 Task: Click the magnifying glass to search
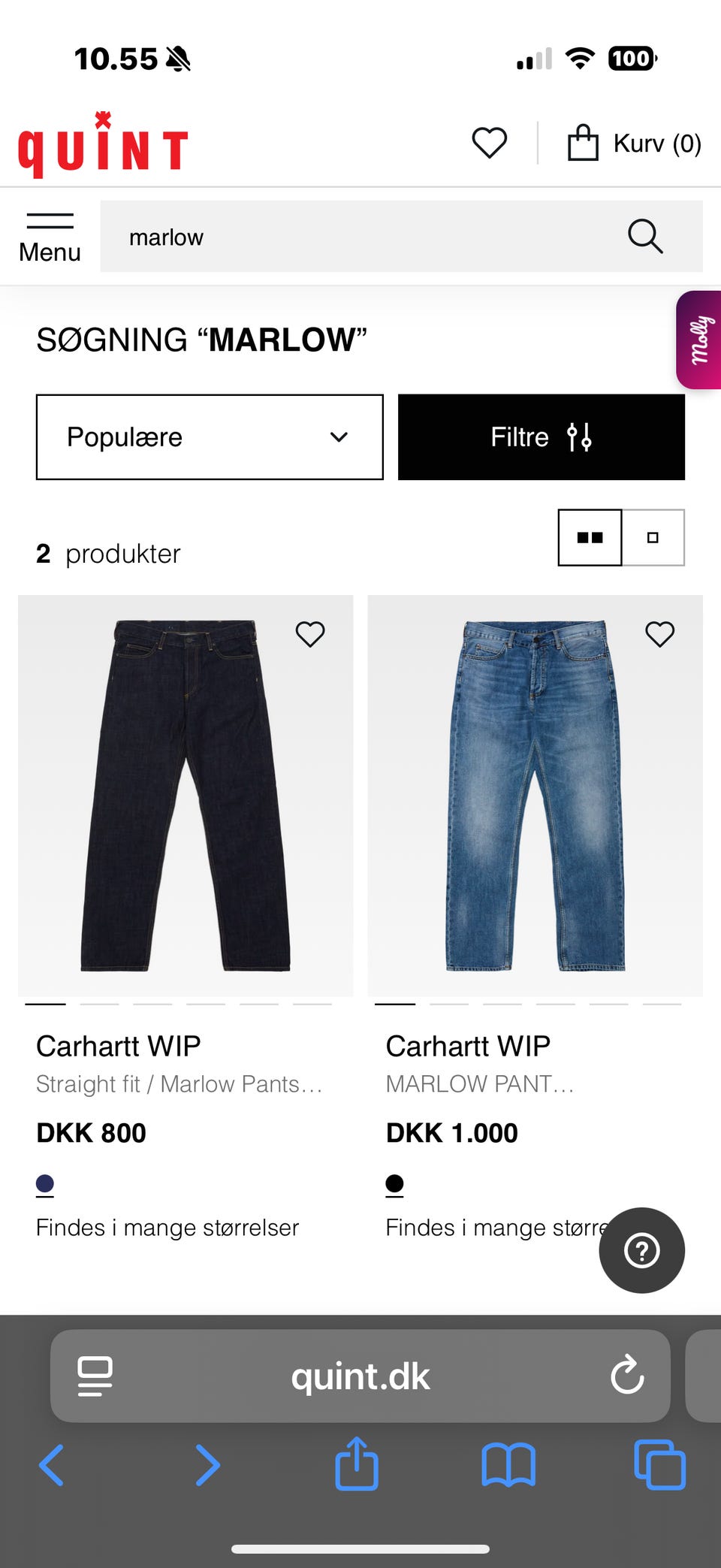pyautogui.click(x=645, y=237)
